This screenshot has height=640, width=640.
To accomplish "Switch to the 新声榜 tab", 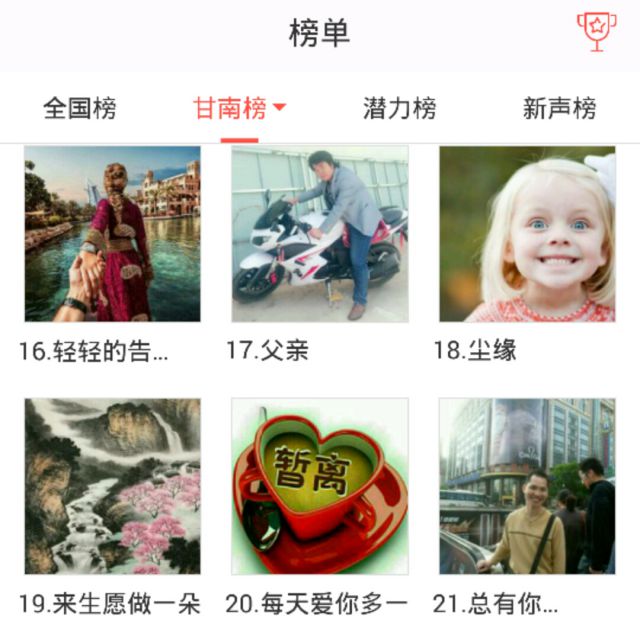I will coord(560,108).
